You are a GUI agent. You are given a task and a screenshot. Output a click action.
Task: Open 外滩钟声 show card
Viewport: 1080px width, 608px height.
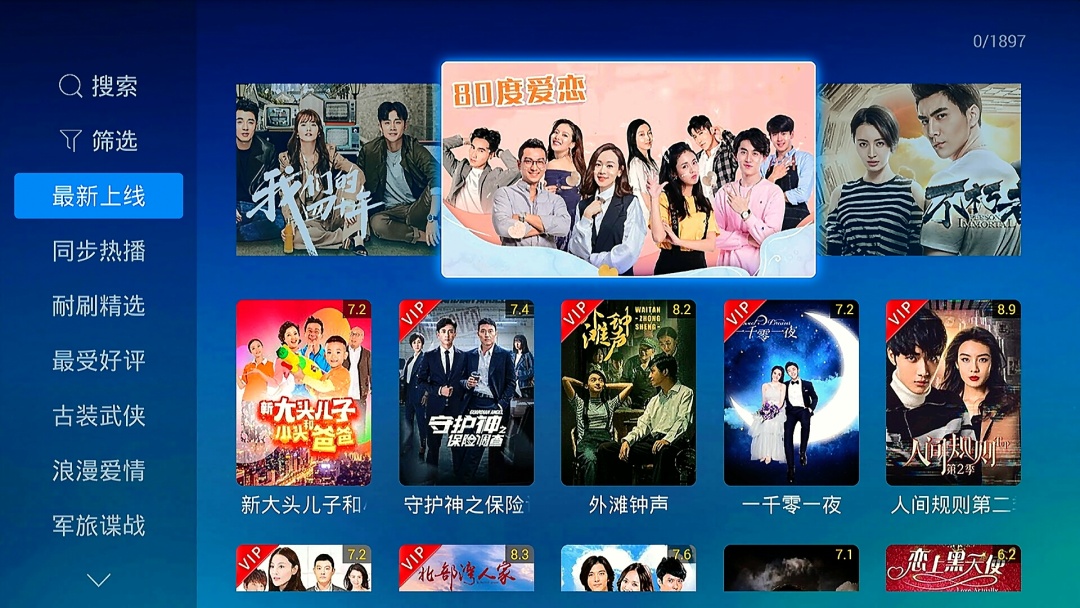[x=628, y=393]
